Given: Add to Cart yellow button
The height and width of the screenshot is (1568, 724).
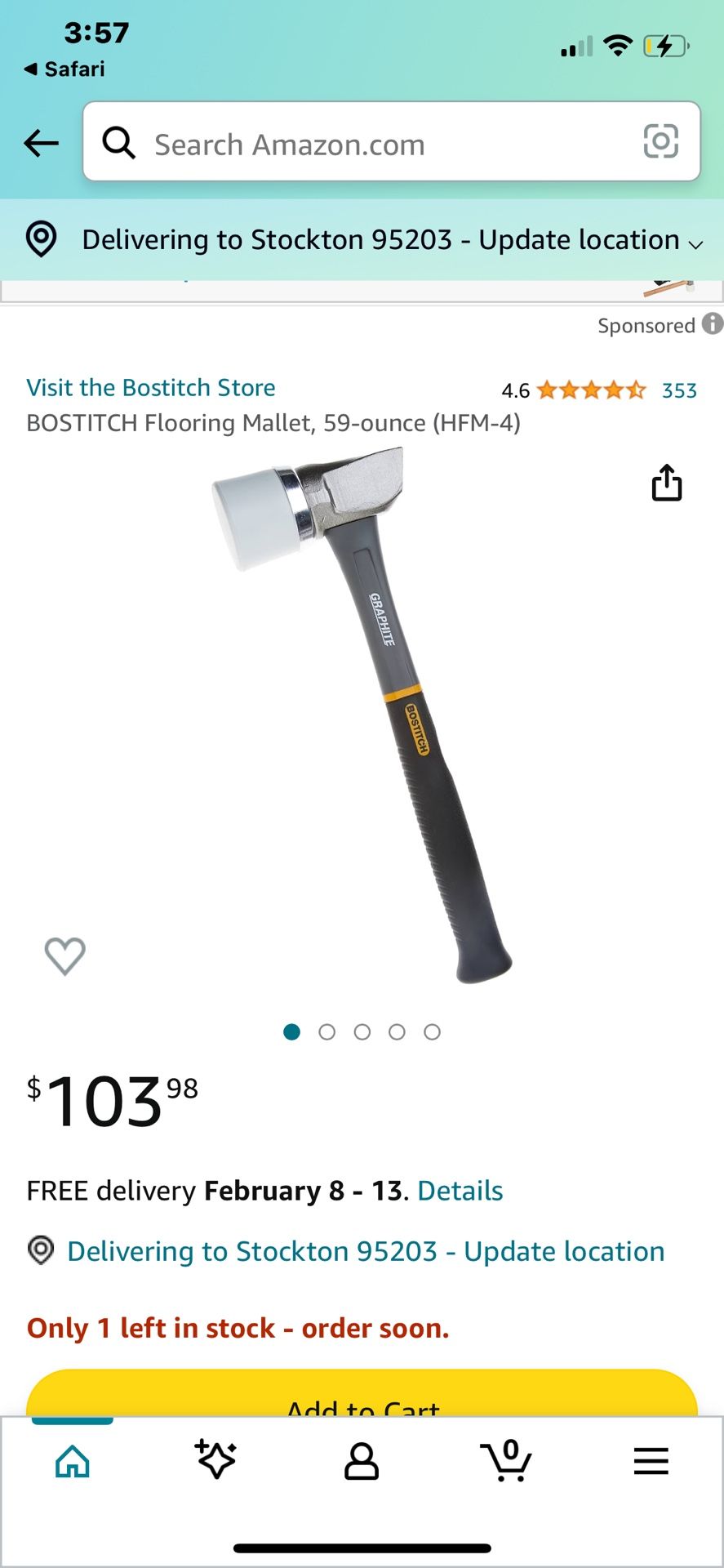Looking at the screenshot, I should click(x=362, y=1398).
